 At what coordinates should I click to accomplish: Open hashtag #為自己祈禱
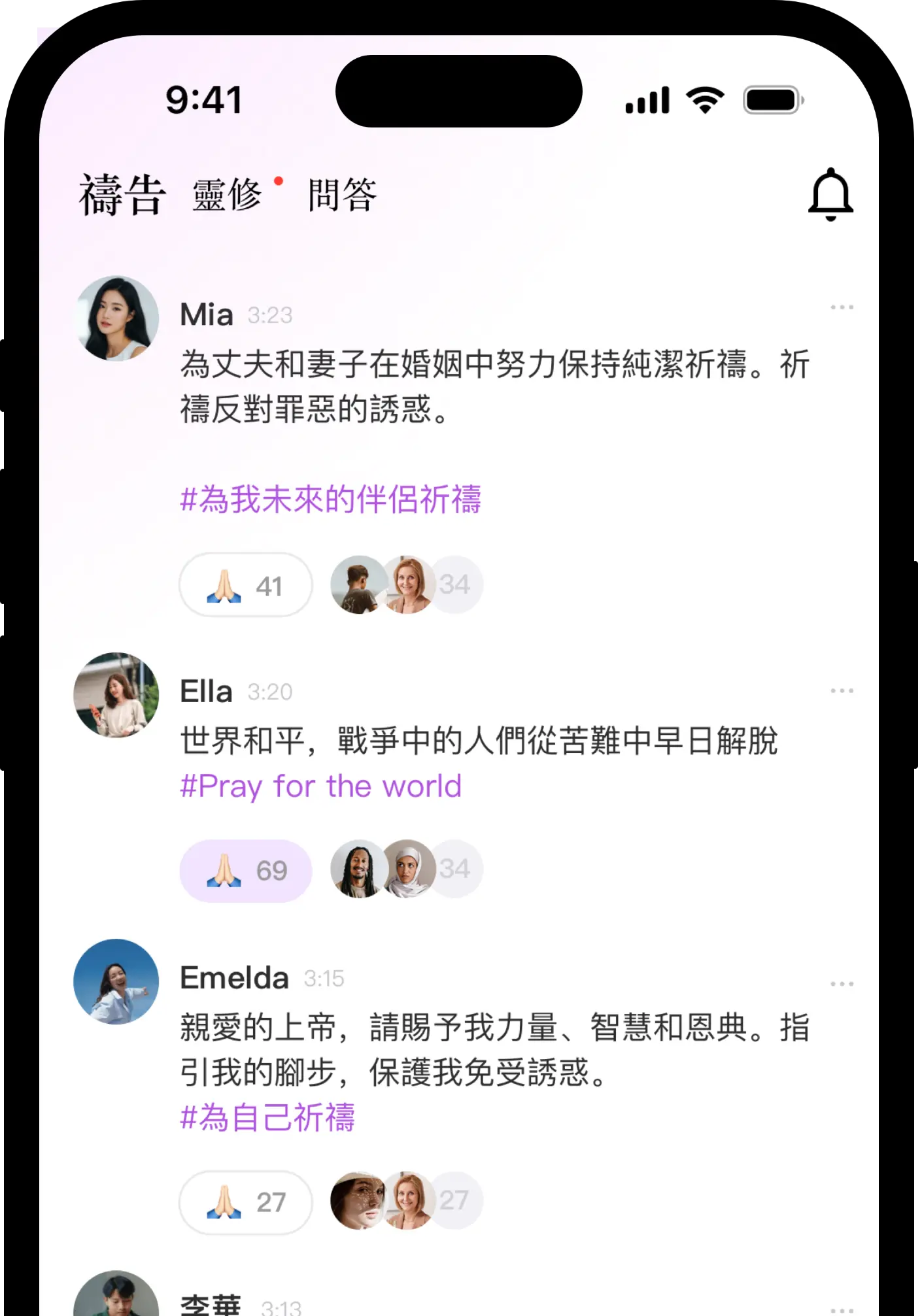267,1117
